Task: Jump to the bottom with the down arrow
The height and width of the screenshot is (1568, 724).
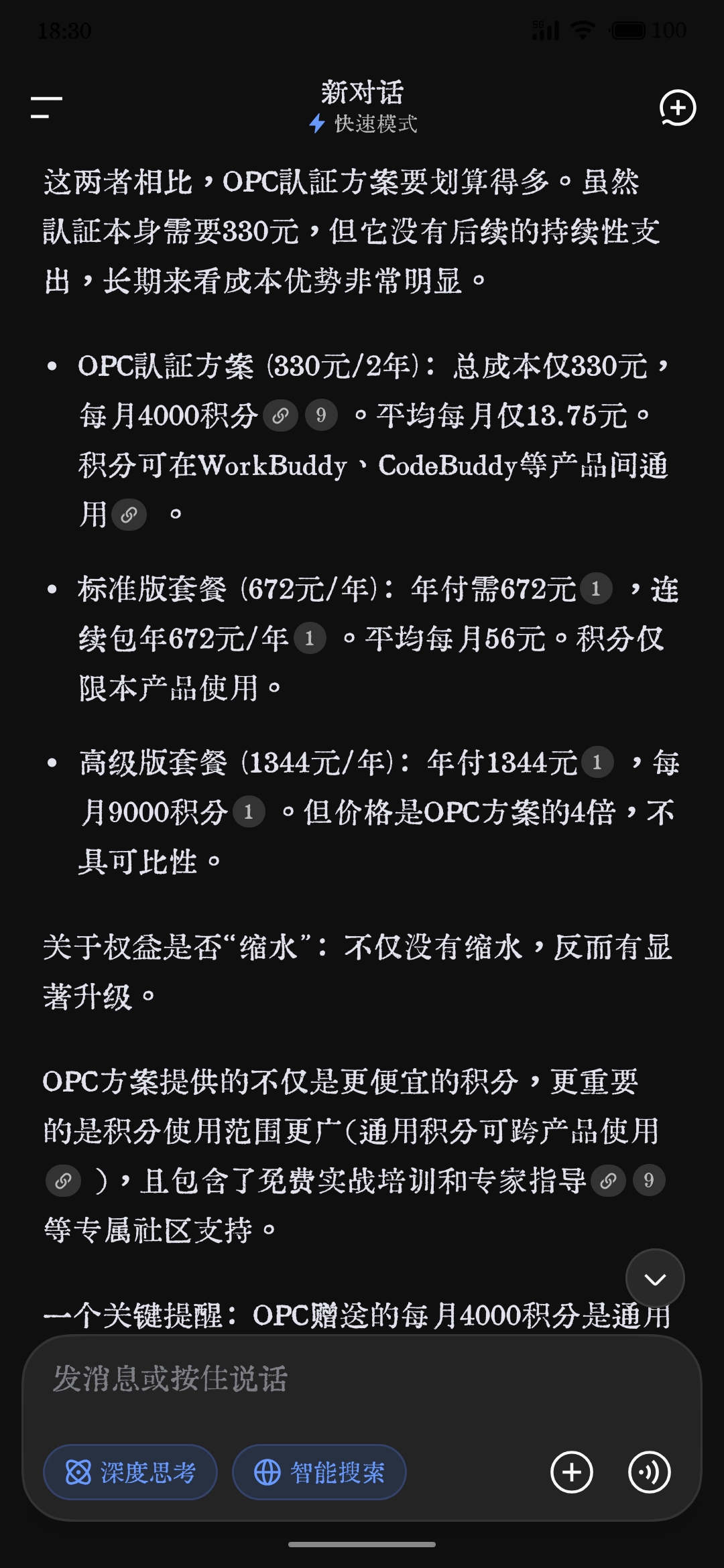Action: tap(655, 1279)
